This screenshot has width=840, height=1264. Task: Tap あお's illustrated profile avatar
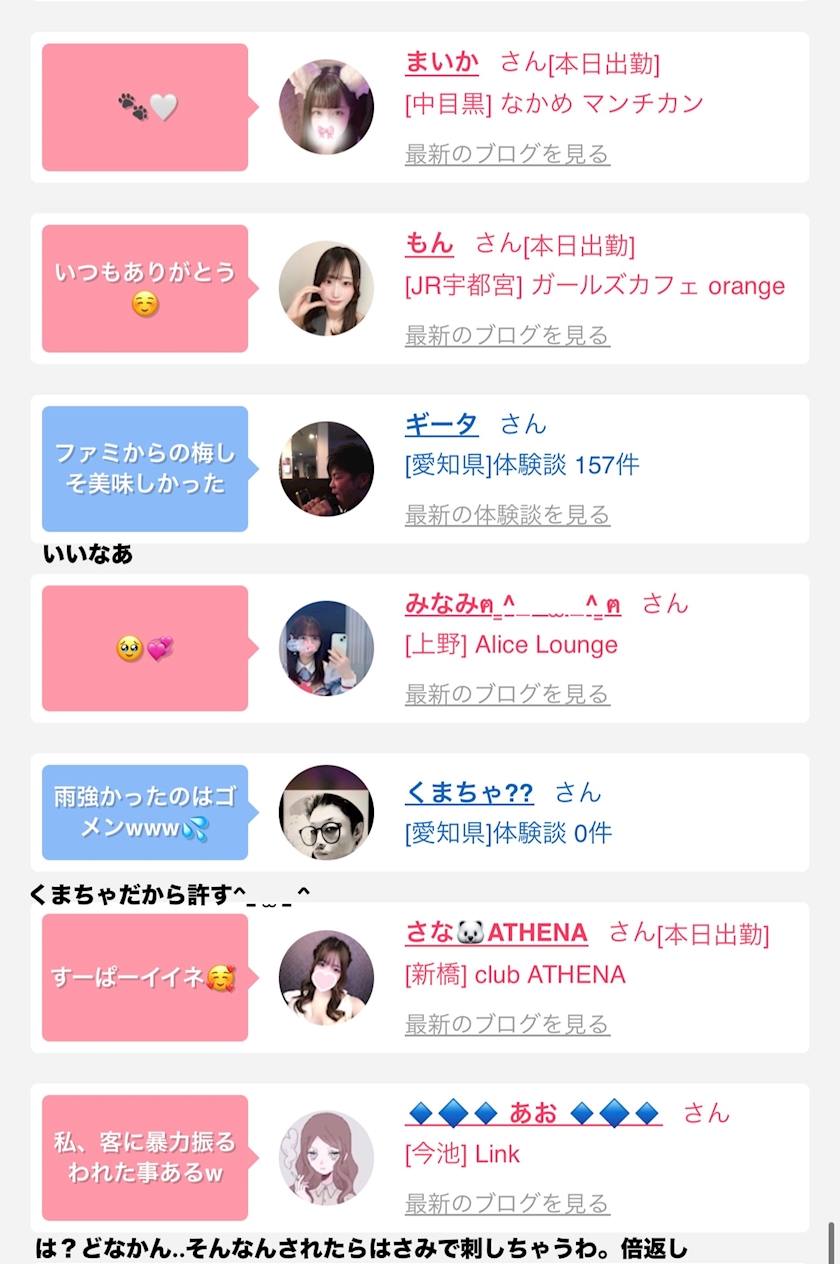[x=326, y=1158]
